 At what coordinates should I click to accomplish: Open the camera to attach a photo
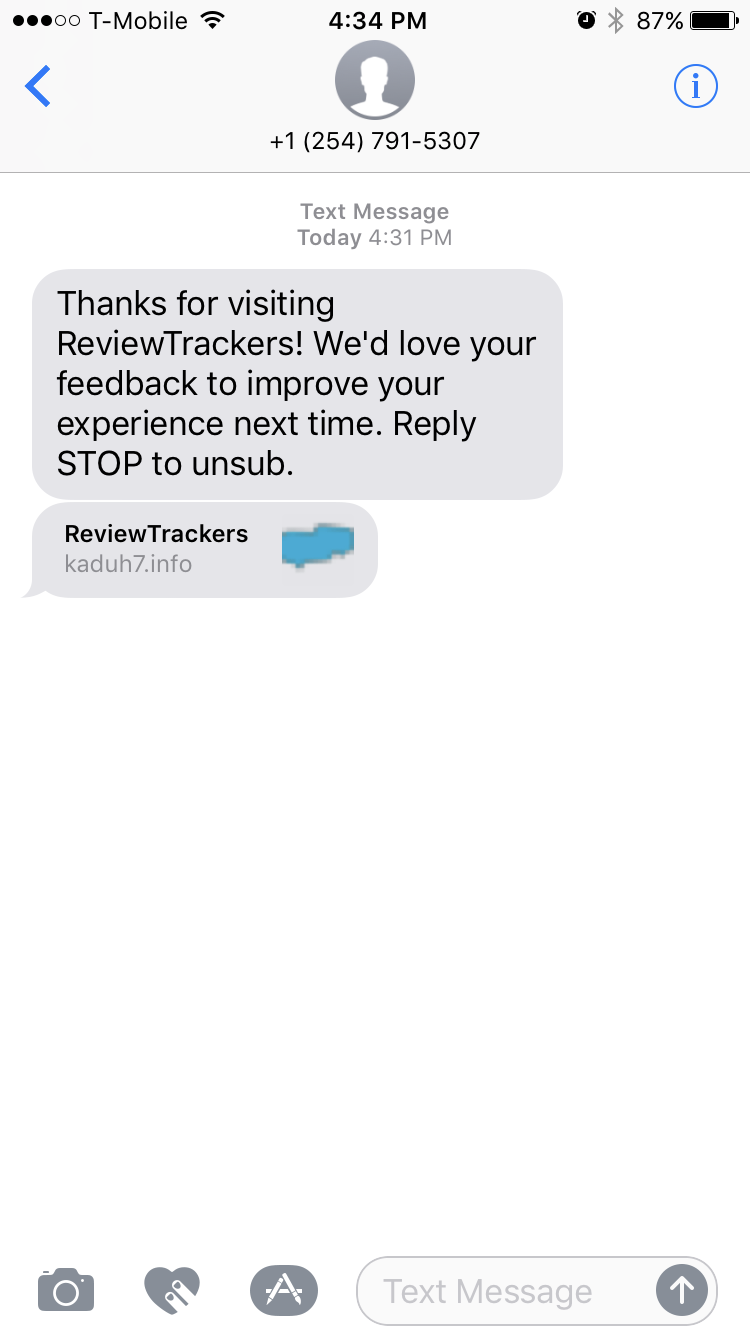[66, 1290]
